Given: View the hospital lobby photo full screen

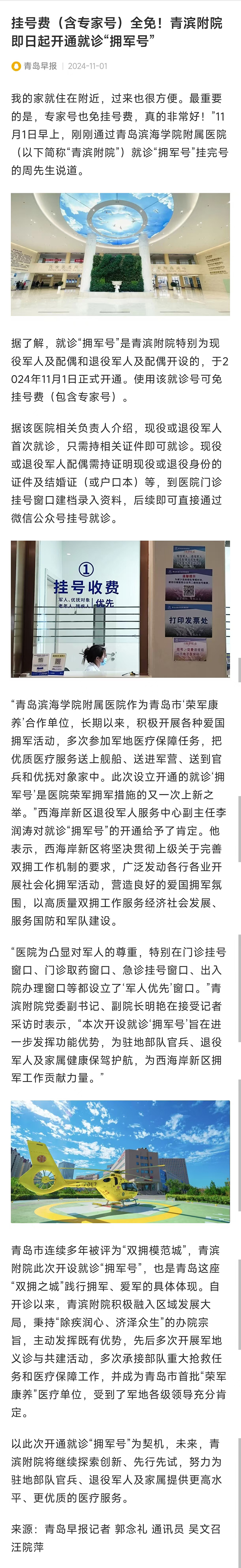Looking at the screenshot, I should [x=120, y=254].
